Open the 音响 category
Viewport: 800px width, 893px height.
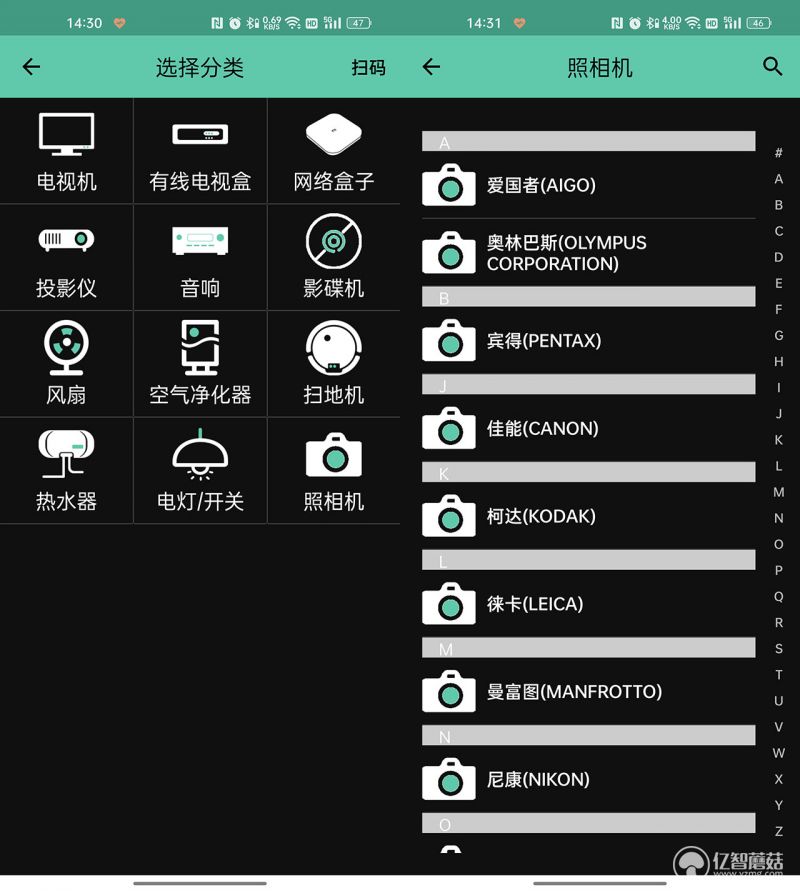pyautogui.click(x=200, y=258)
